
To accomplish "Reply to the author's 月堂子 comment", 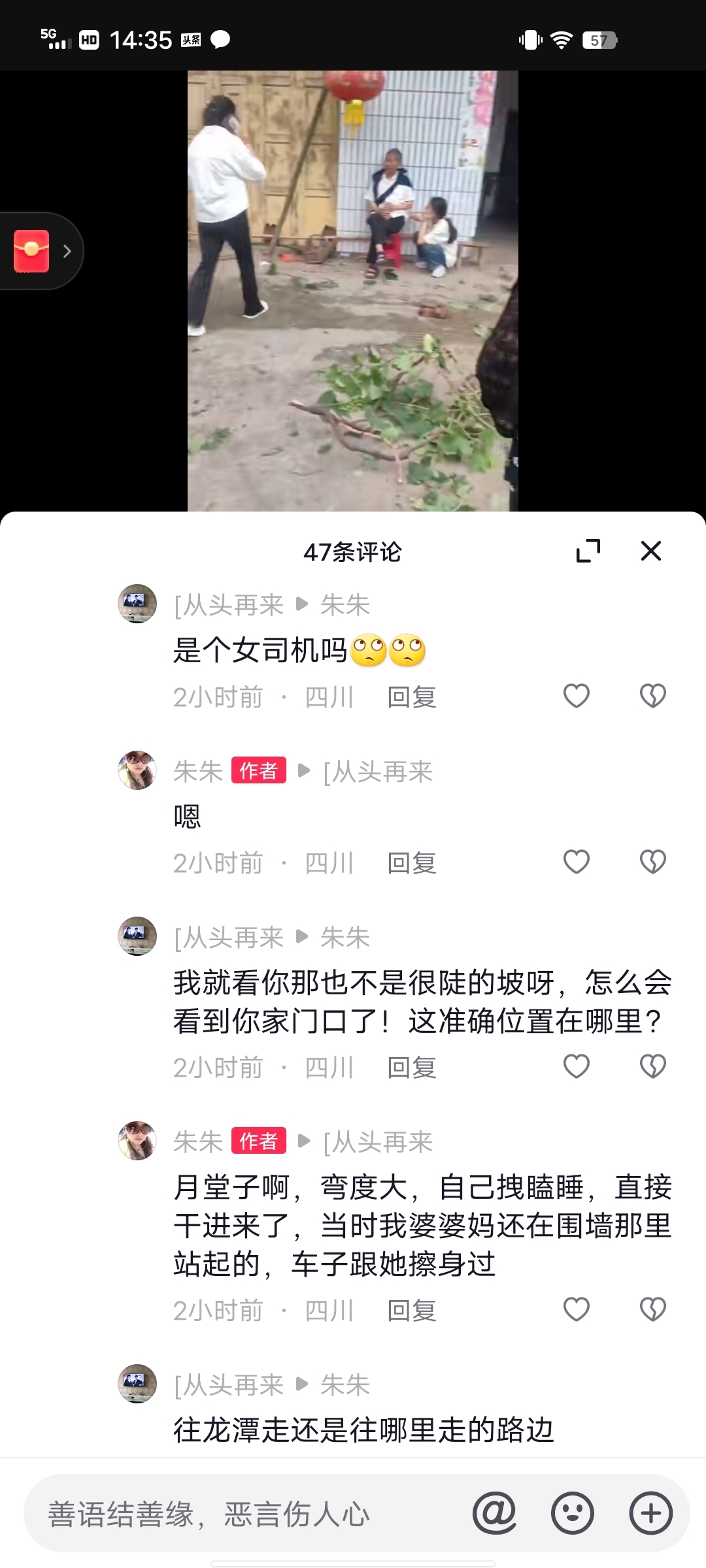I will click(x=411, y=1311).
